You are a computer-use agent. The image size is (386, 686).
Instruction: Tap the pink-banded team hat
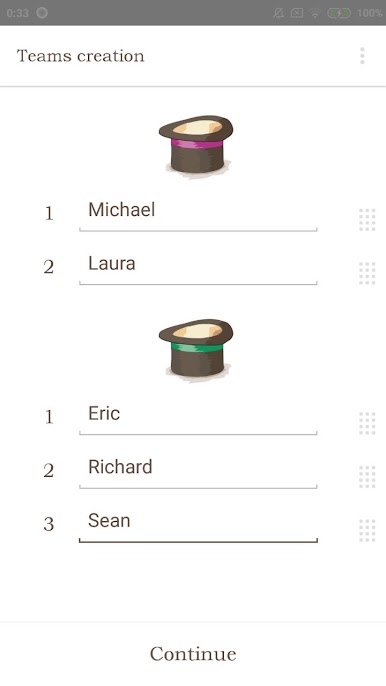[196, 146]
